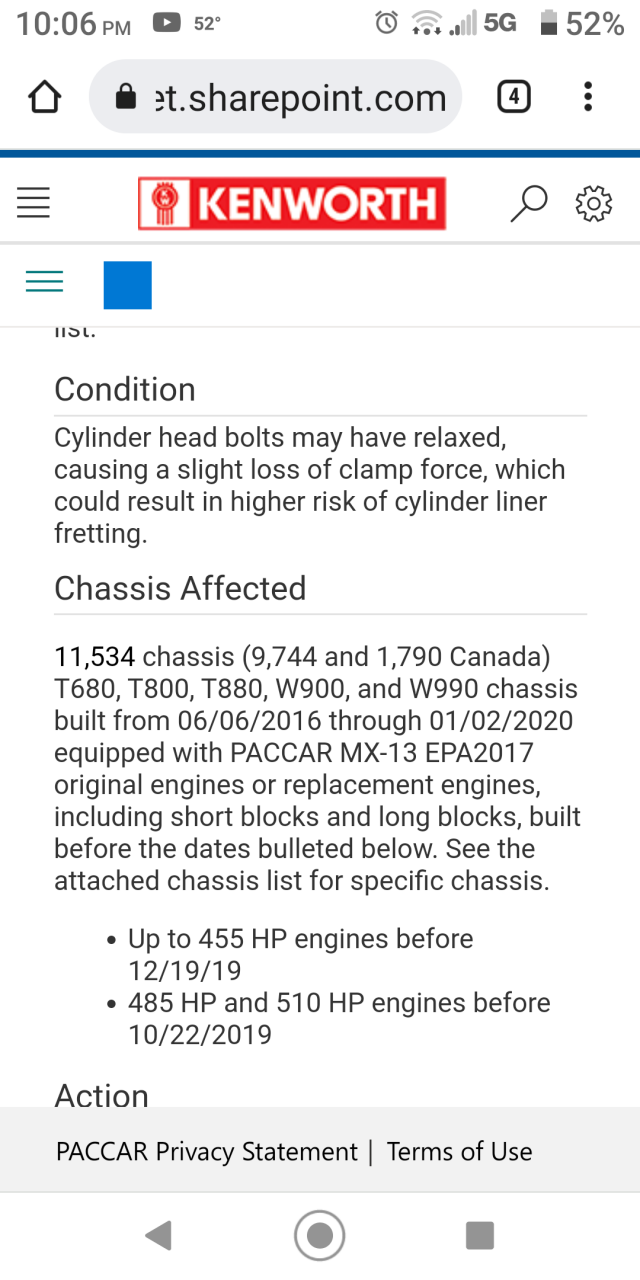
Task: Expand the teal page navigation menu
Action: click(44, 283)
